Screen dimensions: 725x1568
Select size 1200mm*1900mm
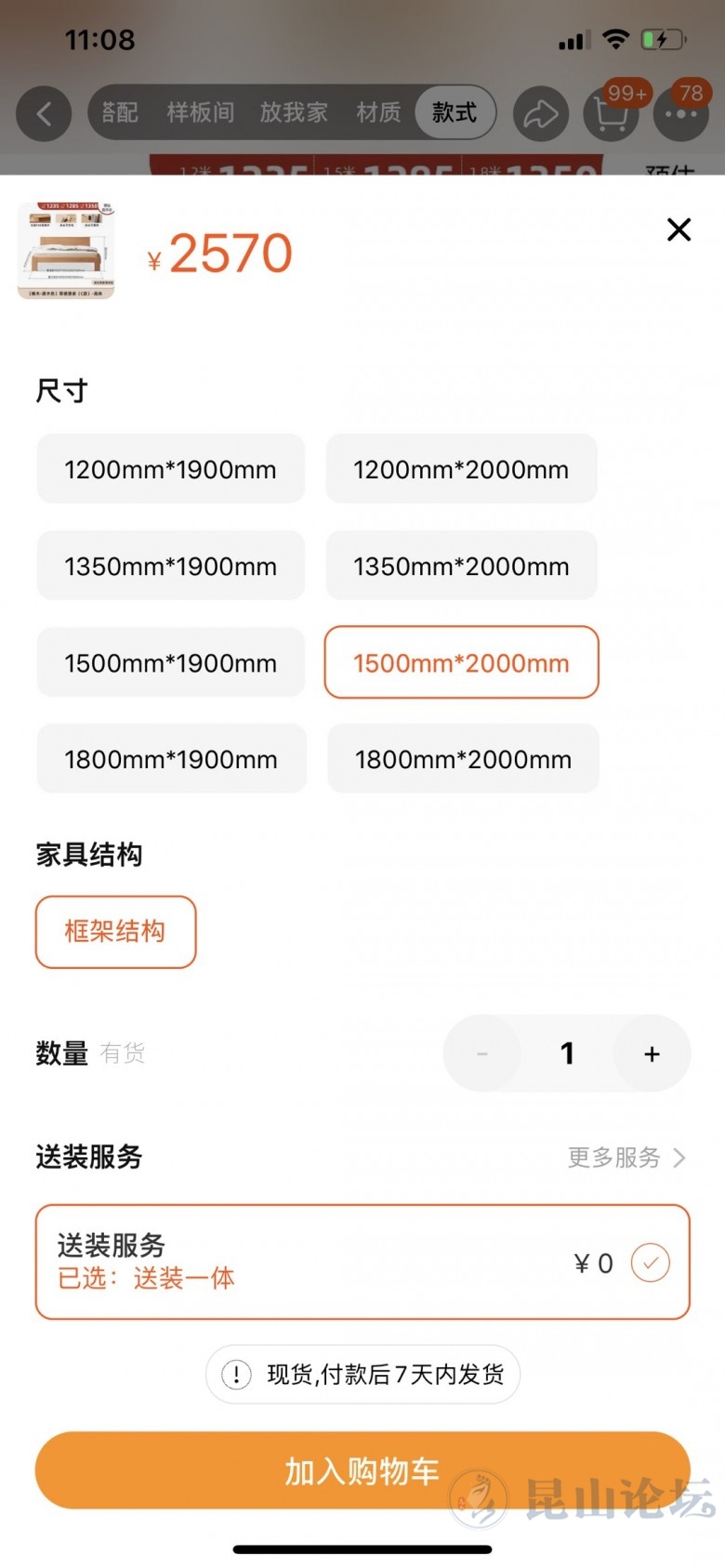(x=170, y=469)
